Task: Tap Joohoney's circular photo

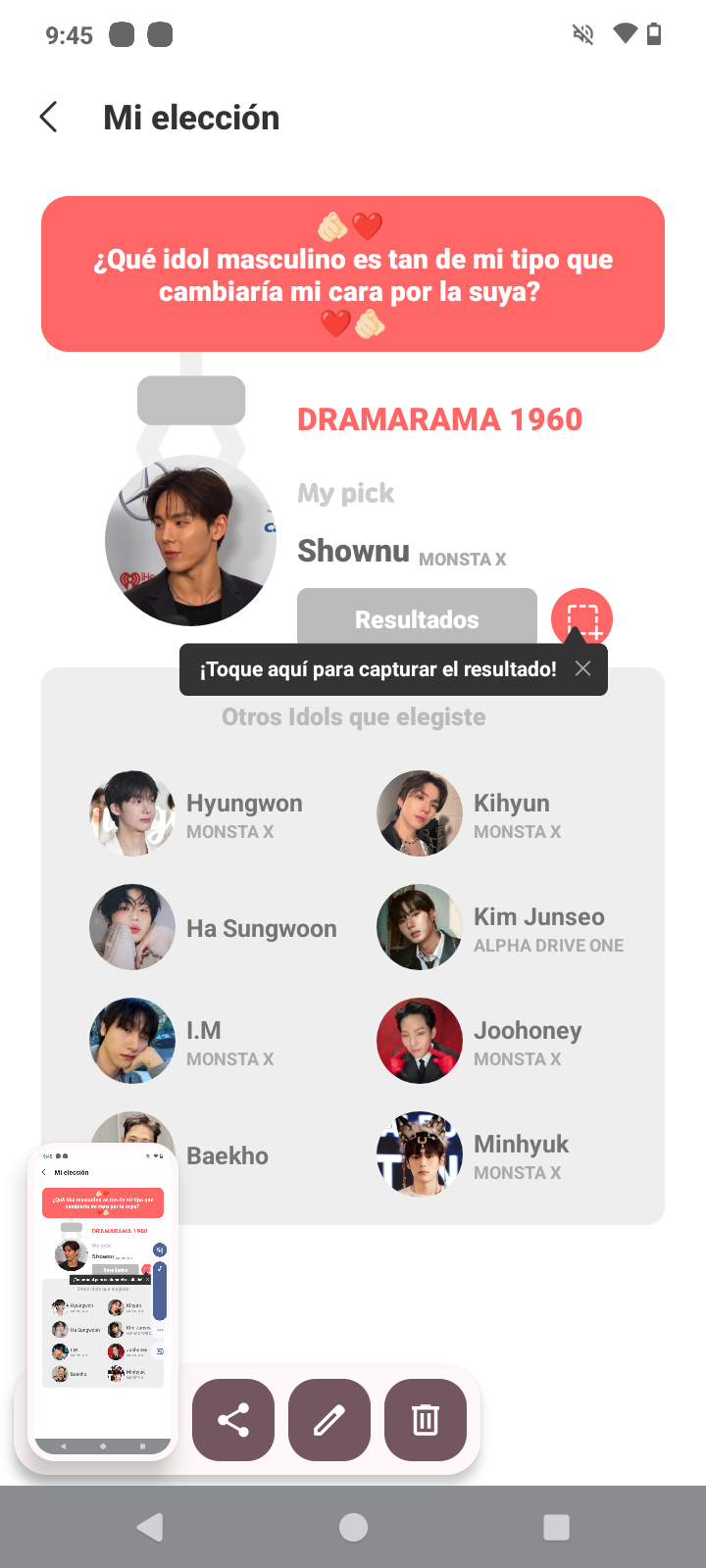Action: 419,1041
